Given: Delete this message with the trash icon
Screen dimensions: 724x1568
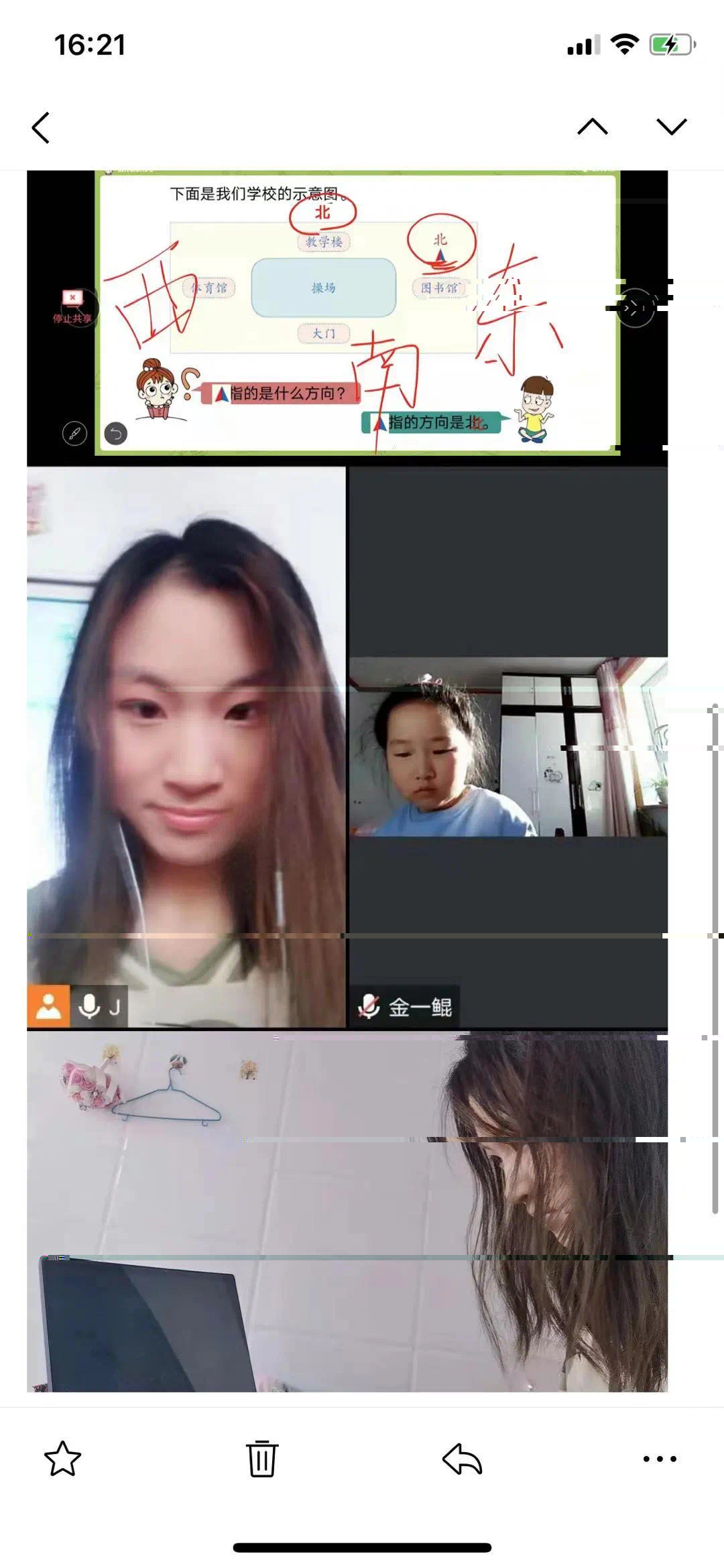Looking at the screenshot, I should [x=261, y=1459].
